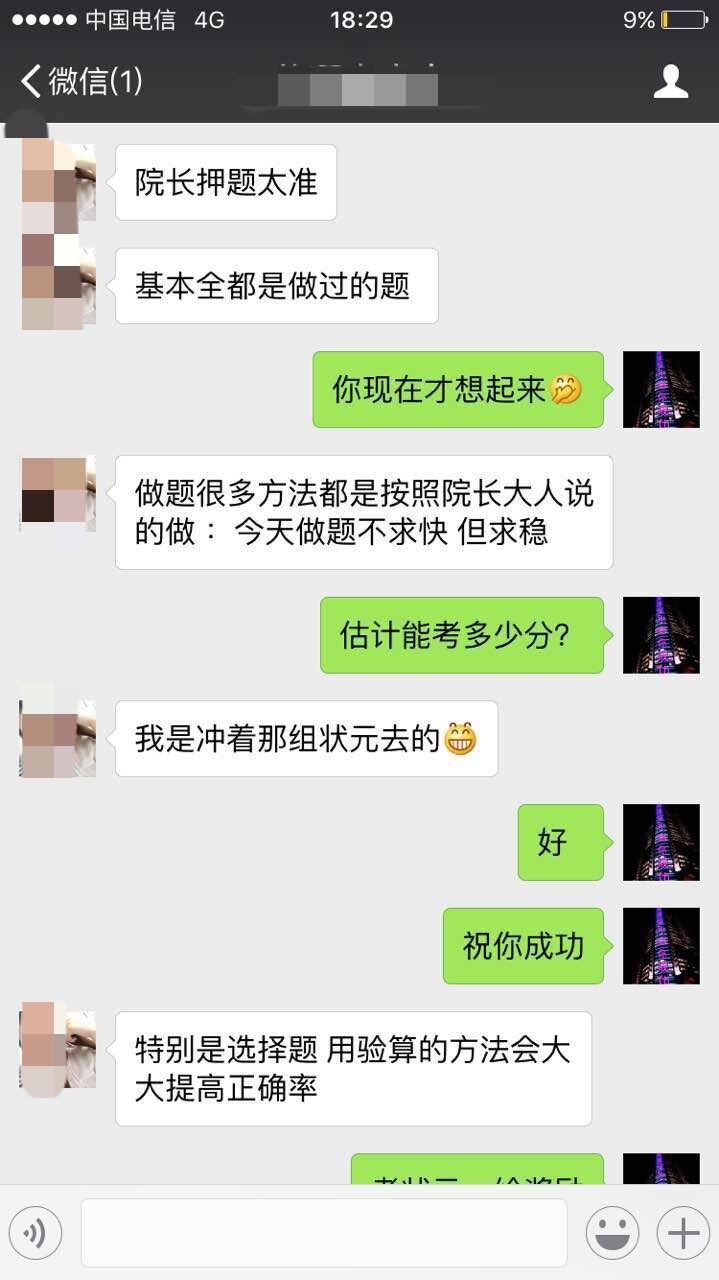Image resolution: width=719 pixels, height=1280 pixels.
Task: Open the plus attachments menu
Action: click(683, 1233)
